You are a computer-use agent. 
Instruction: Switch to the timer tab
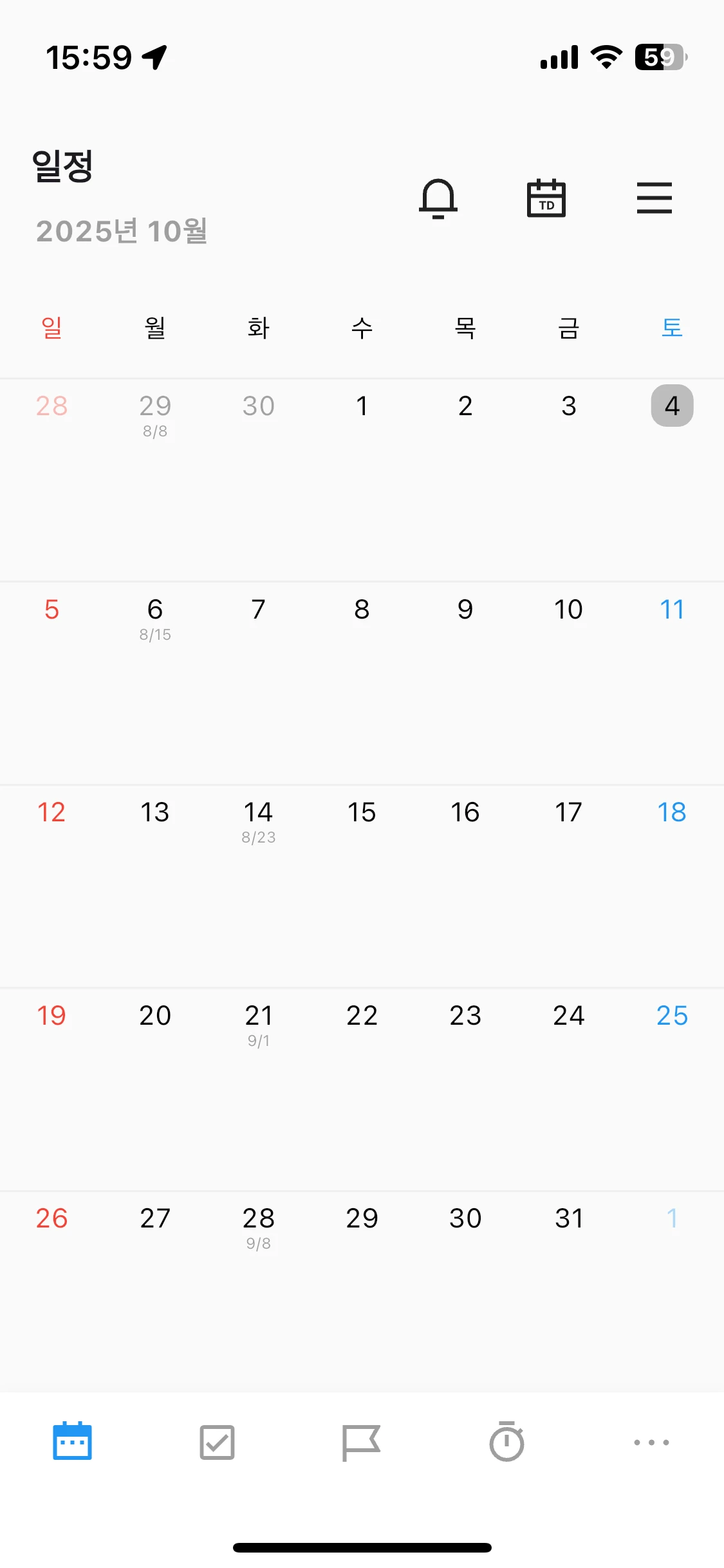click(x=506, y=1442)
